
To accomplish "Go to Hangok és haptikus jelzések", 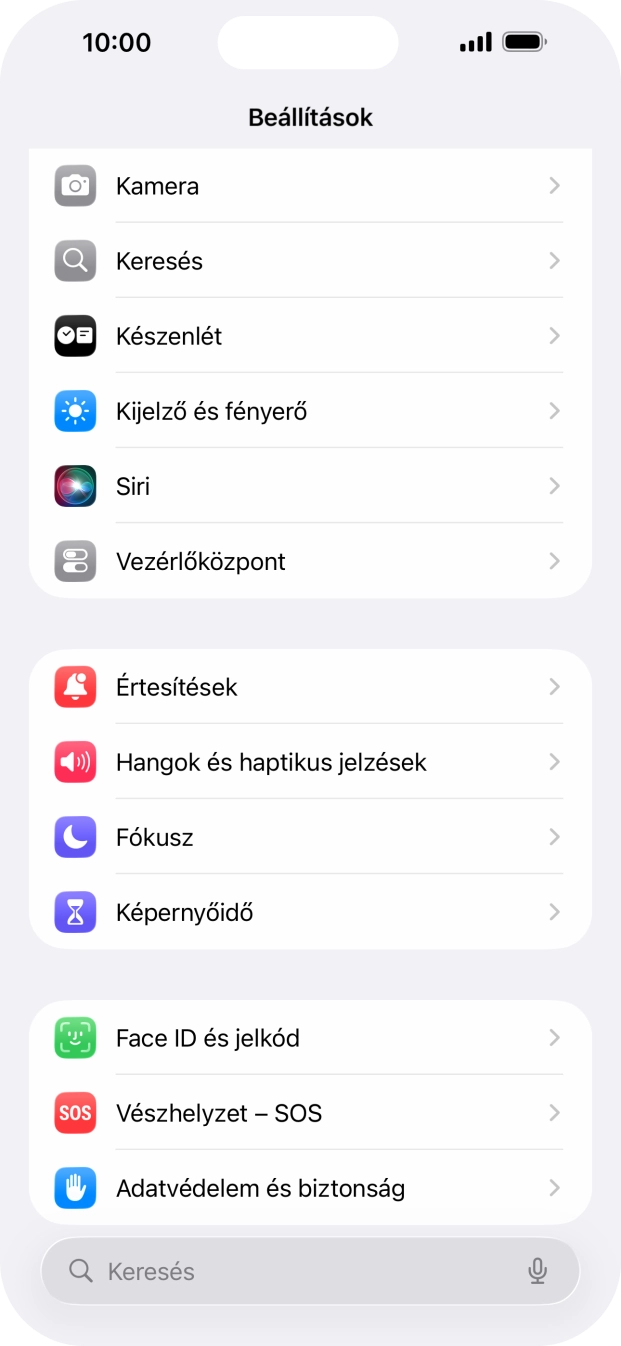I will tap(310, 762).
